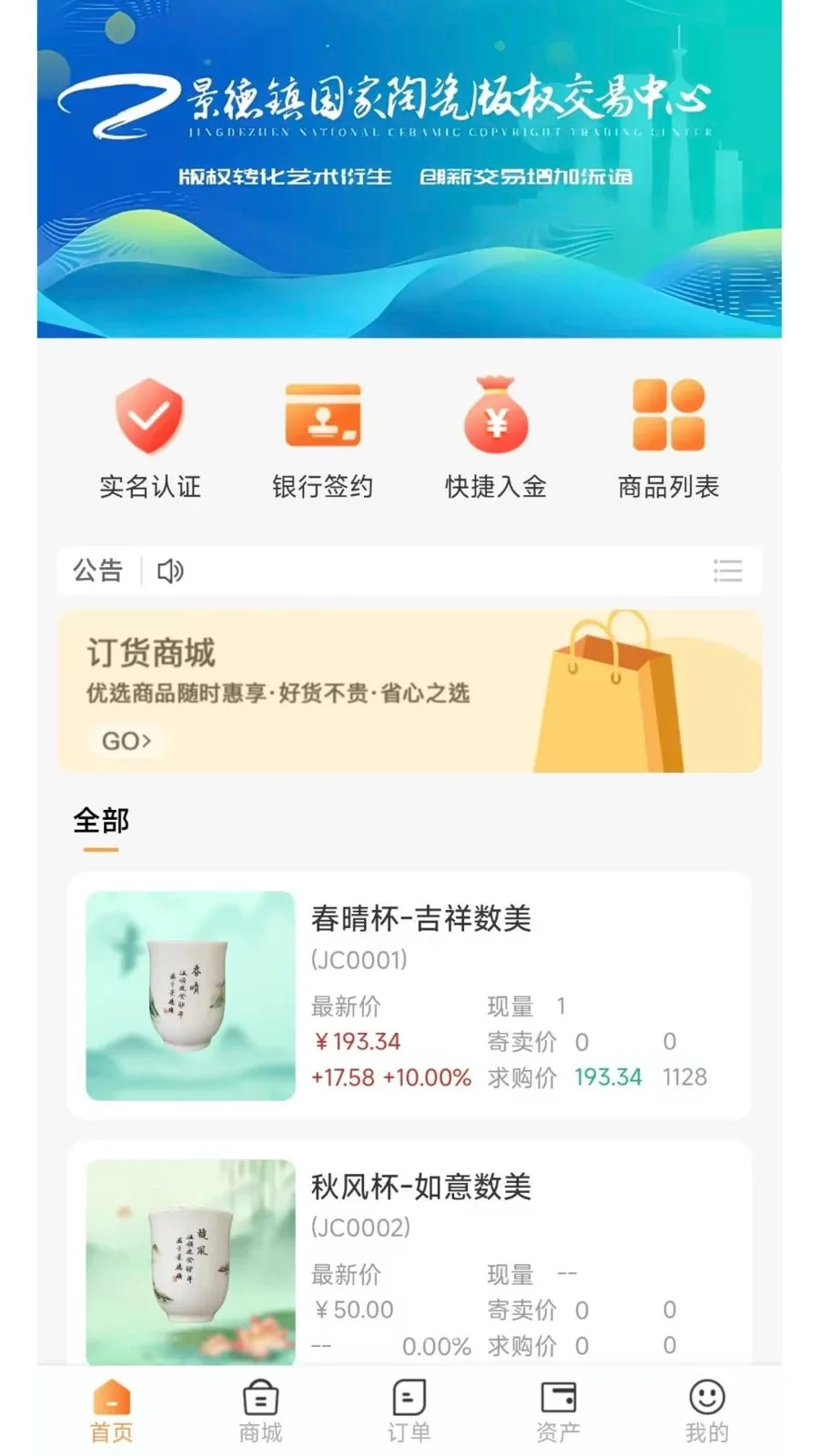
Task: Switch to the 我的 tab
Action: click(x=706, y=1410)
